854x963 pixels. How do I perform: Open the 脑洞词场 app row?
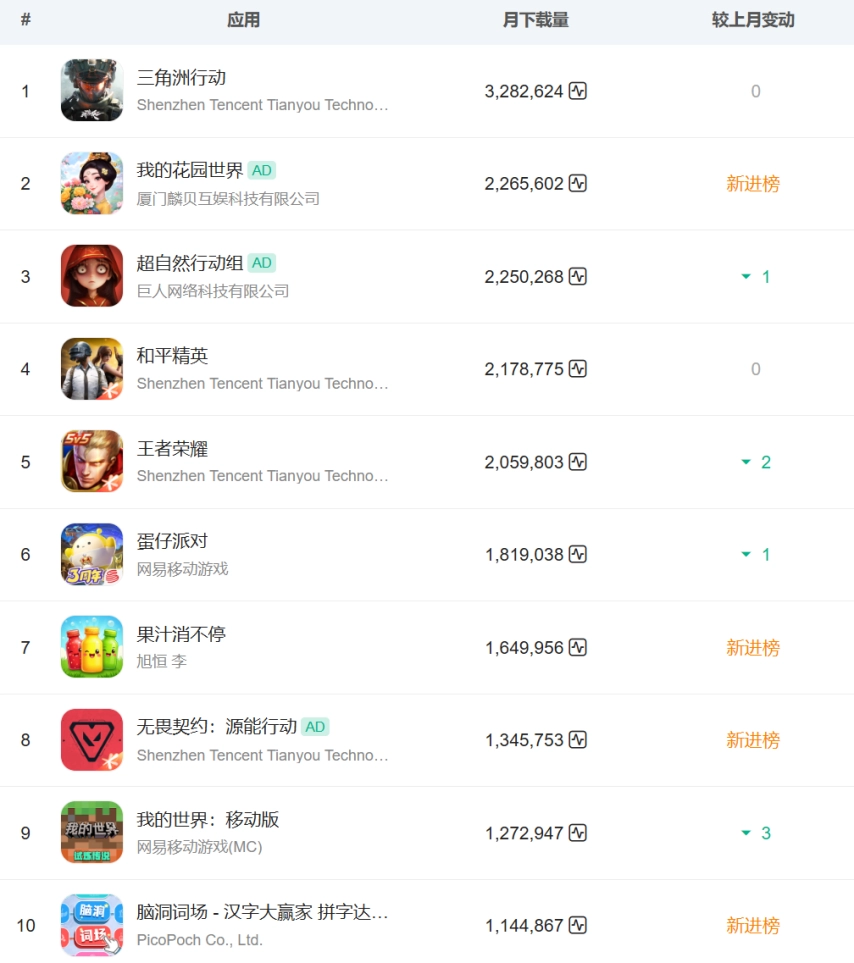[x=262, y=913]
